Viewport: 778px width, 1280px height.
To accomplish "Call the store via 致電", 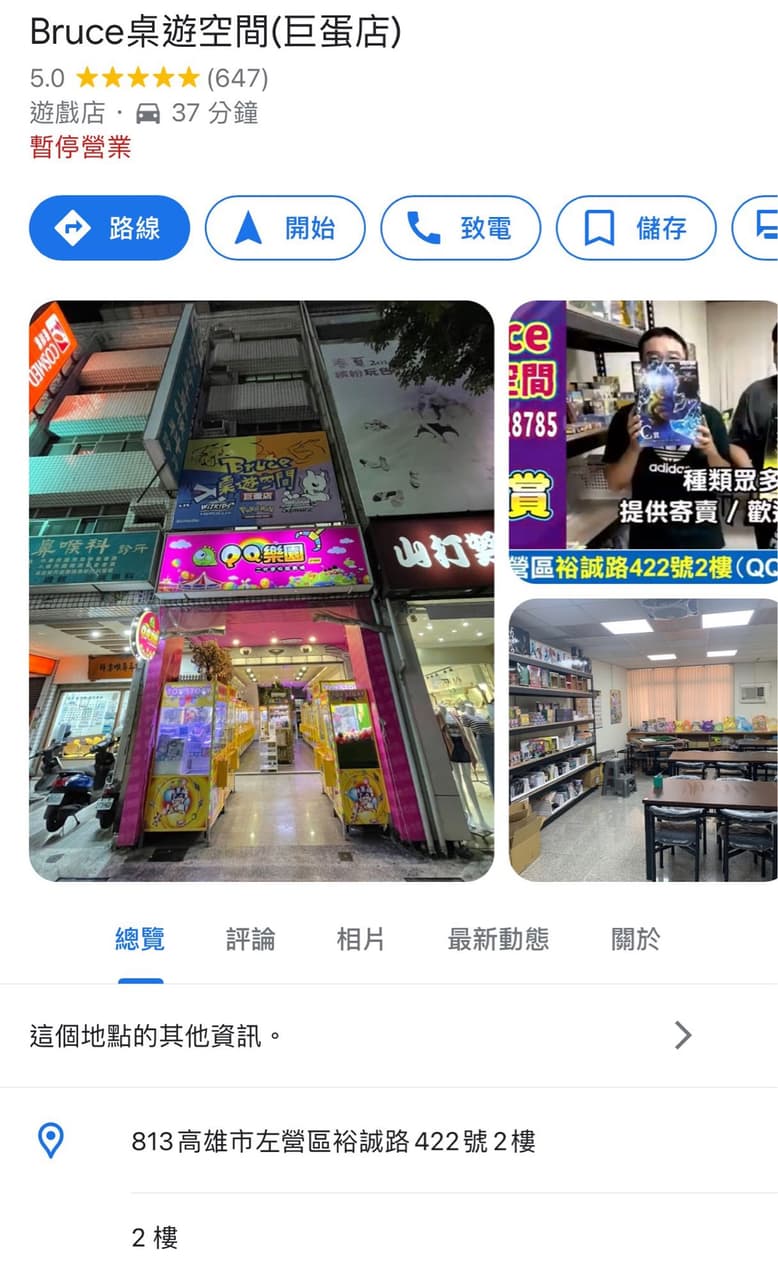I will [x=460, y=228].
